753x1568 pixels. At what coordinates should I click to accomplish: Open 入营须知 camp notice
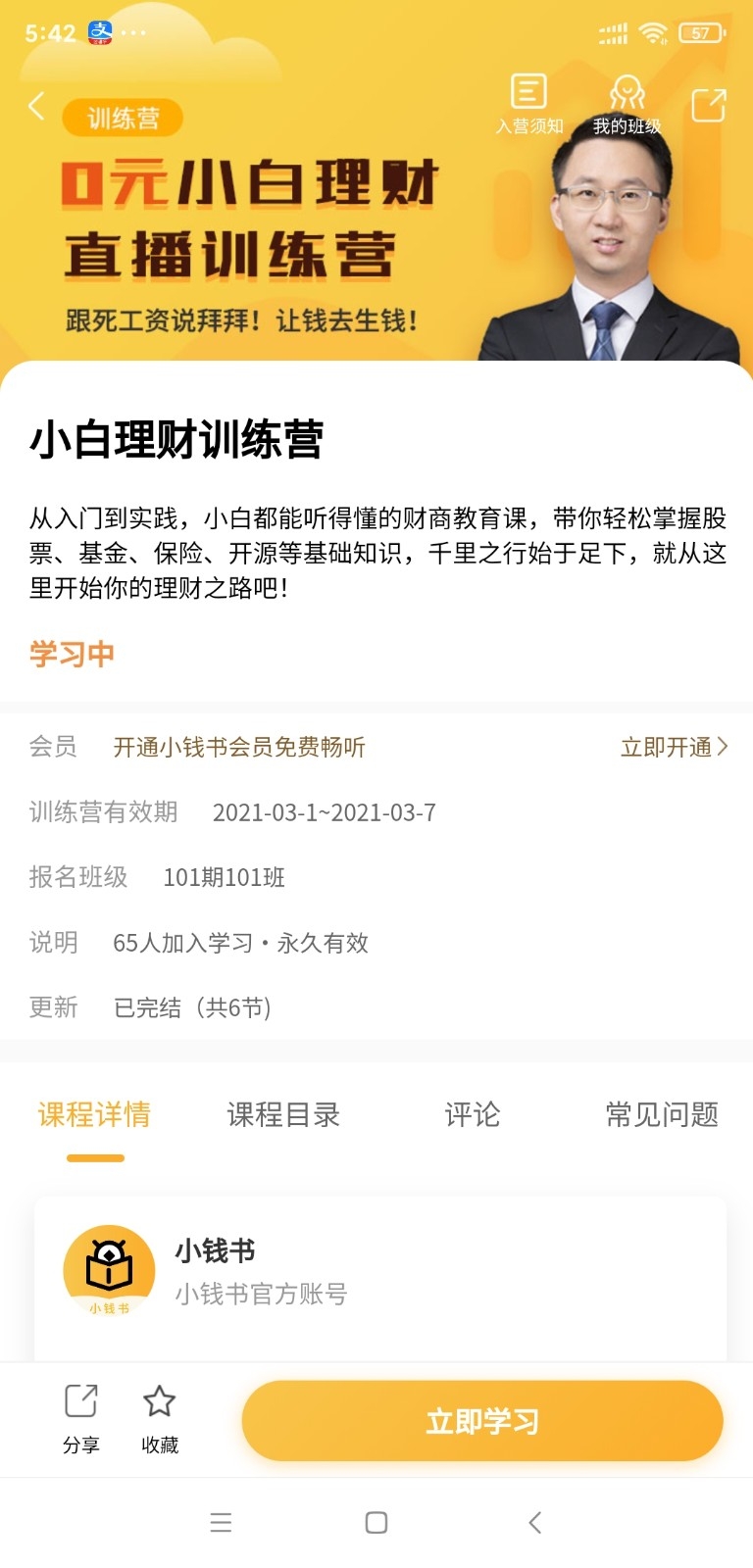[x=528, y=104]
